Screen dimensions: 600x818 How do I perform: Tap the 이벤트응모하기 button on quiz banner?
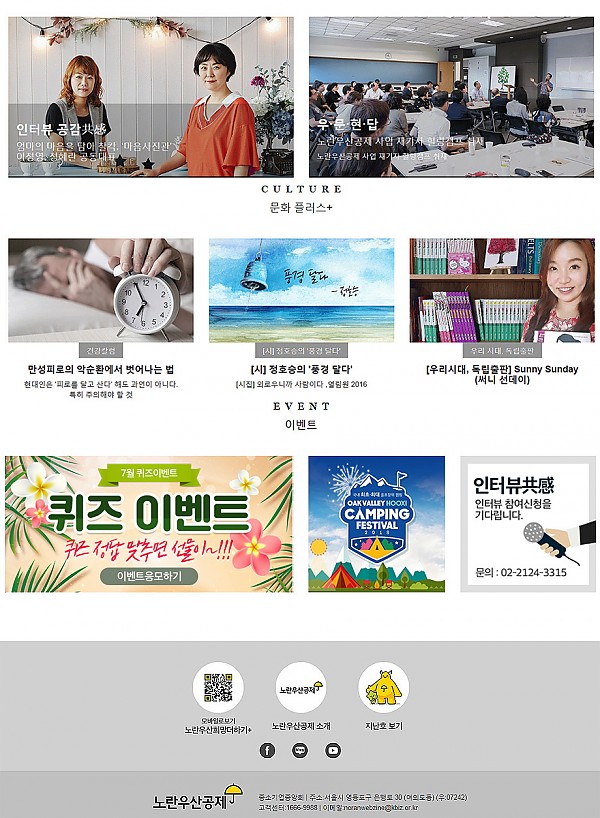click(149, 577)
